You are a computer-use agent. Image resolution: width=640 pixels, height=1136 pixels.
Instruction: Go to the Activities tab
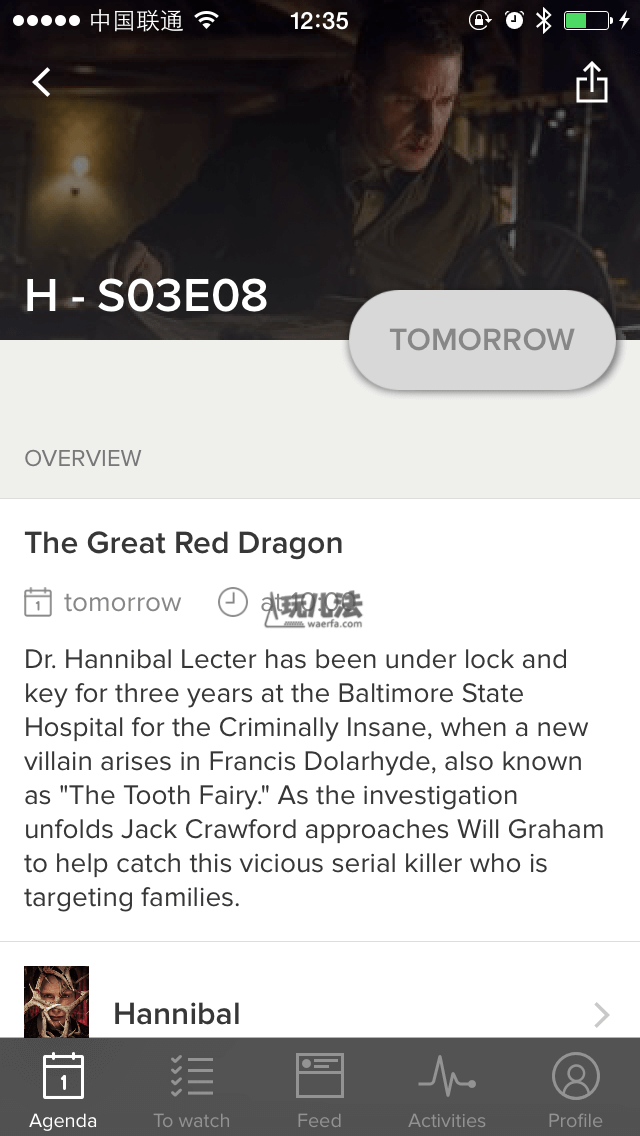[x=447, y=1090]
